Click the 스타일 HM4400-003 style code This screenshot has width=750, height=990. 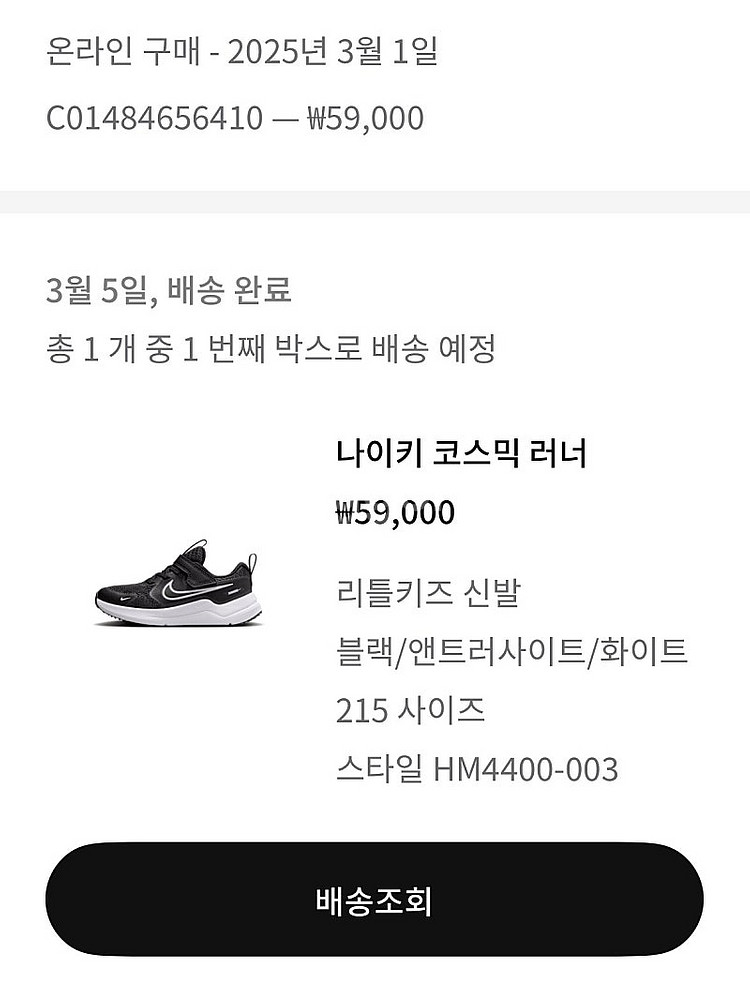tap(480, 770)
